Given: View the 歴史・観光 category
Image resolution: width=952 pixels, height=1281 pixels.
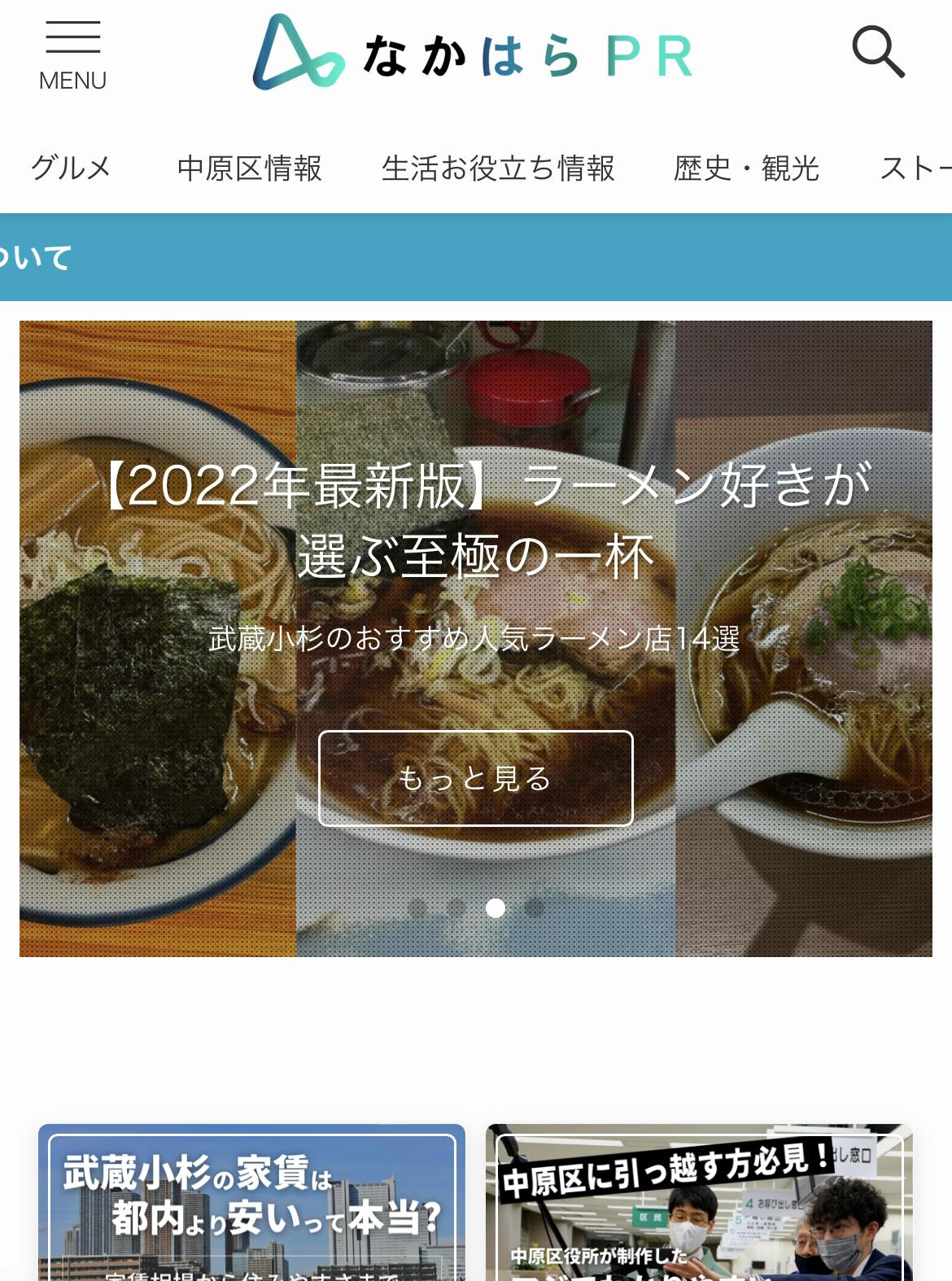Looking at the screenshot, I should pyautogui.click(x=746, y=168).
